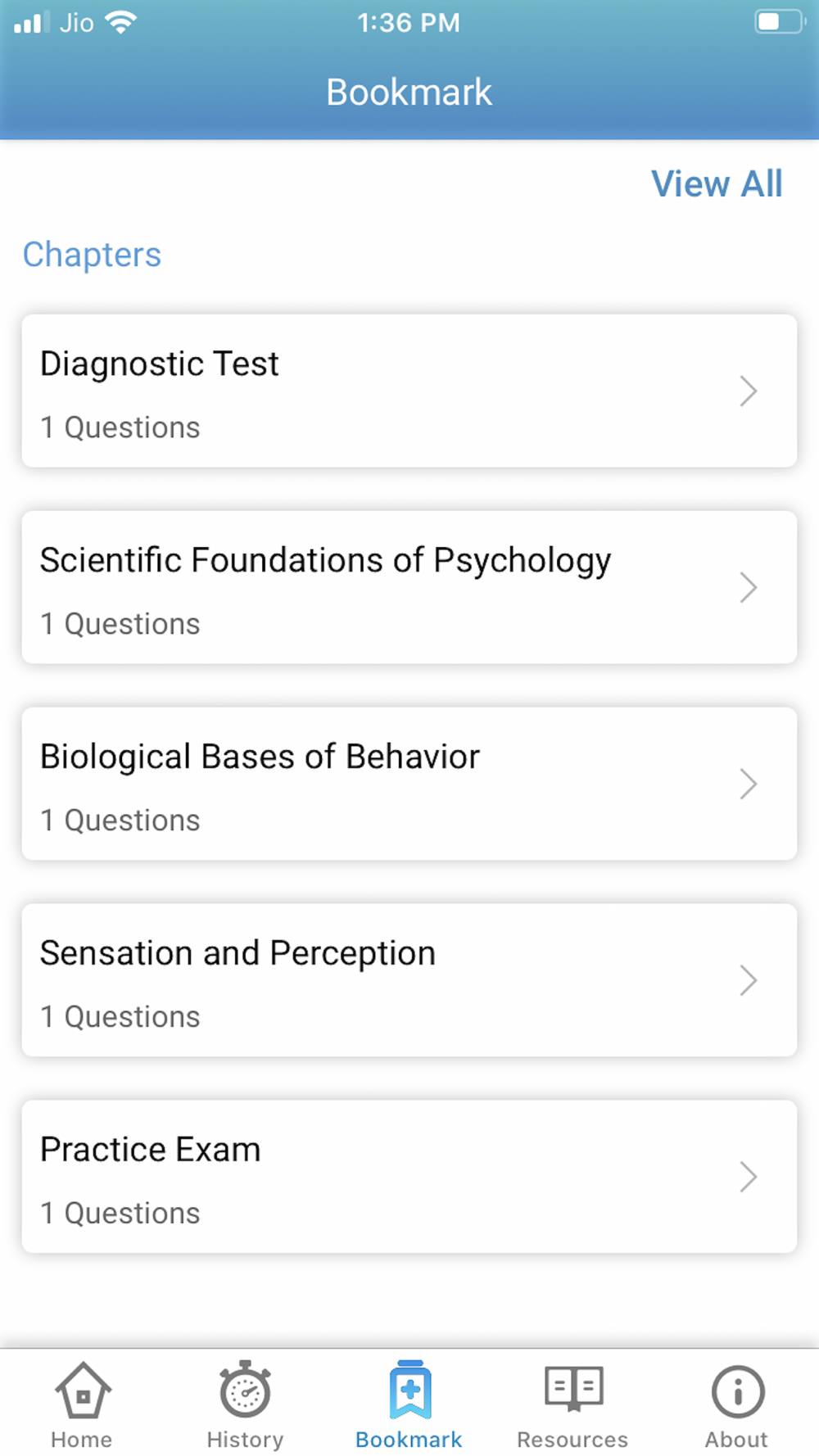This screenshot has width=819, height=1456.
Task: Select the Bookmark tab
Action: (409, 1404)
